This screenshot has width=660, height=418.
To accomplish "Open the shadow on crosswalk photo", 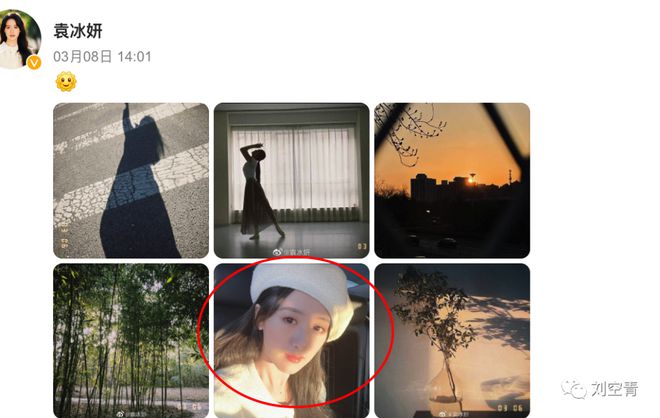I will click(x=131, y=181).
